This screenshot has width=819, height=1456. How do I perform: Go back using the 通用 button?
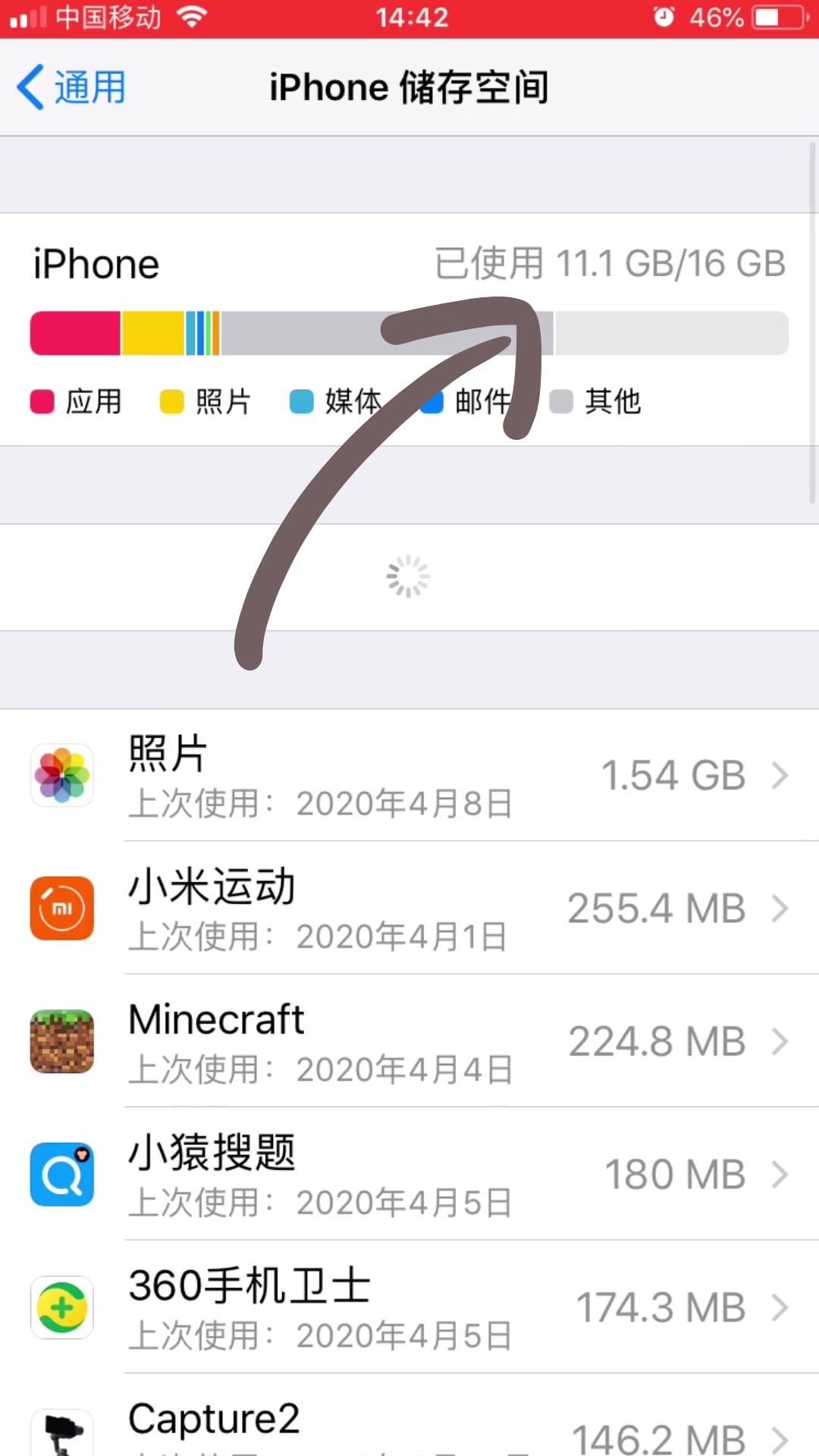click(x=71, y=86)
